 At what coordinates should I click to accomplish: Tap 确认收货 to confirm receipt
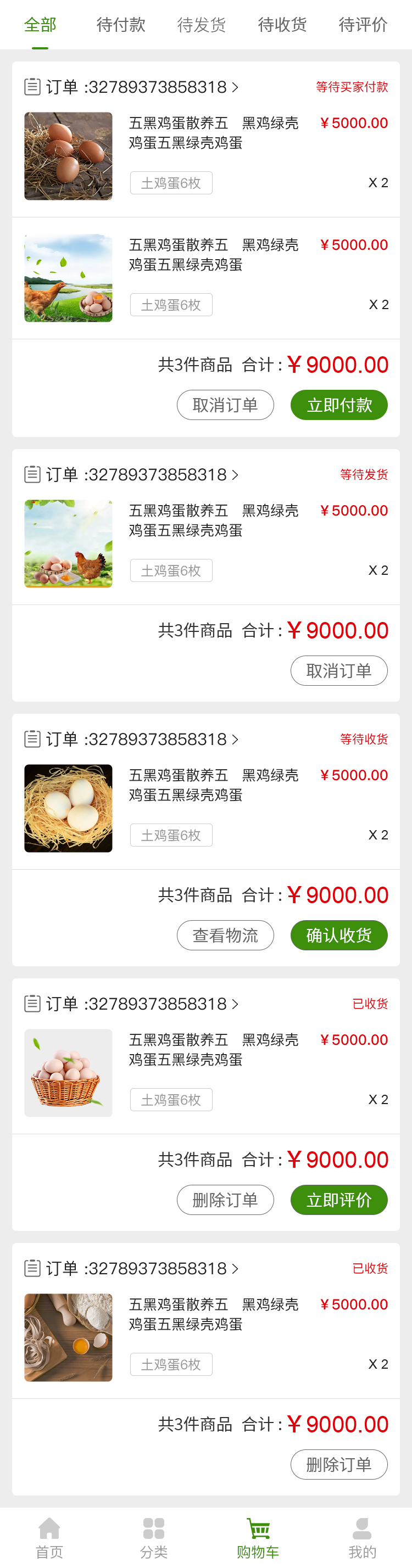[x=339, y=936]
